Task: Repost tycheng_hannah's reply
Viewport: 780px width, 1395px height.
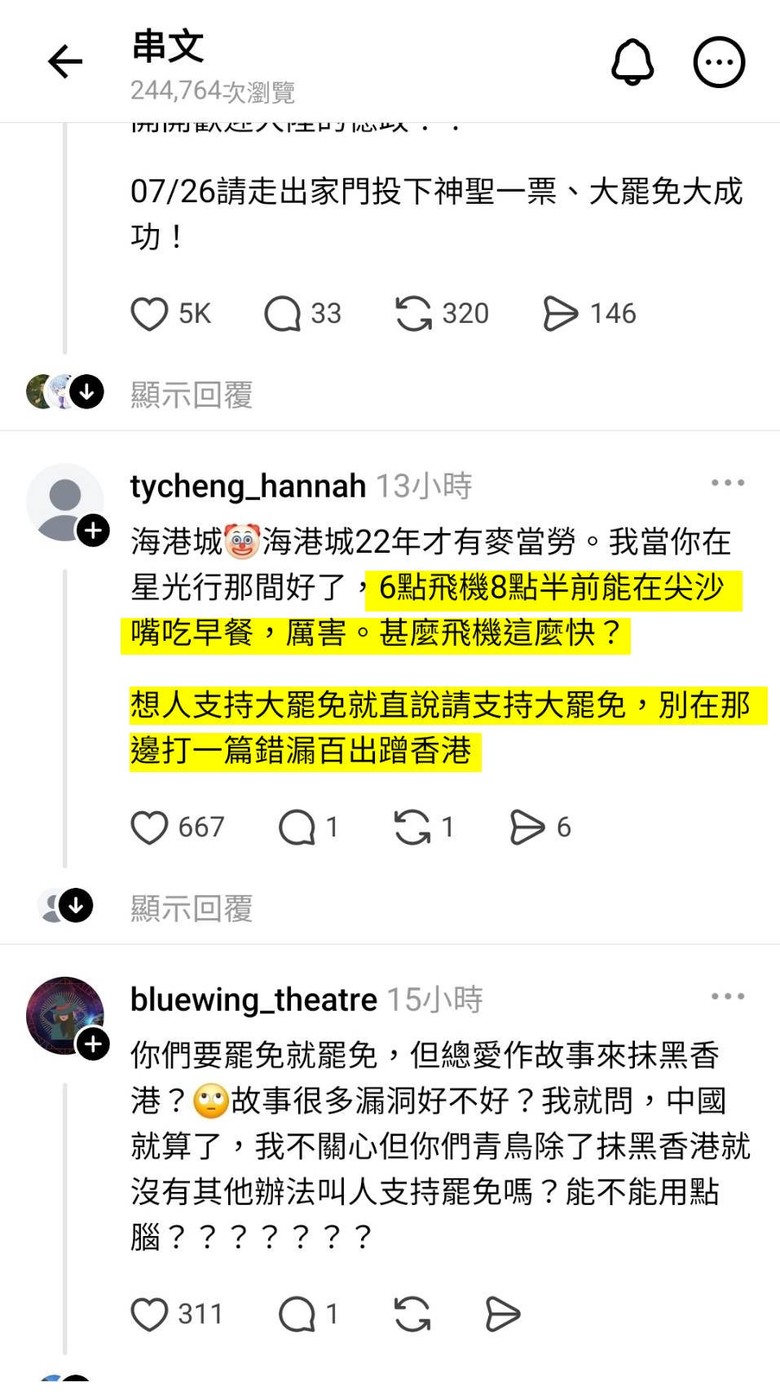Action: [413, 827]
